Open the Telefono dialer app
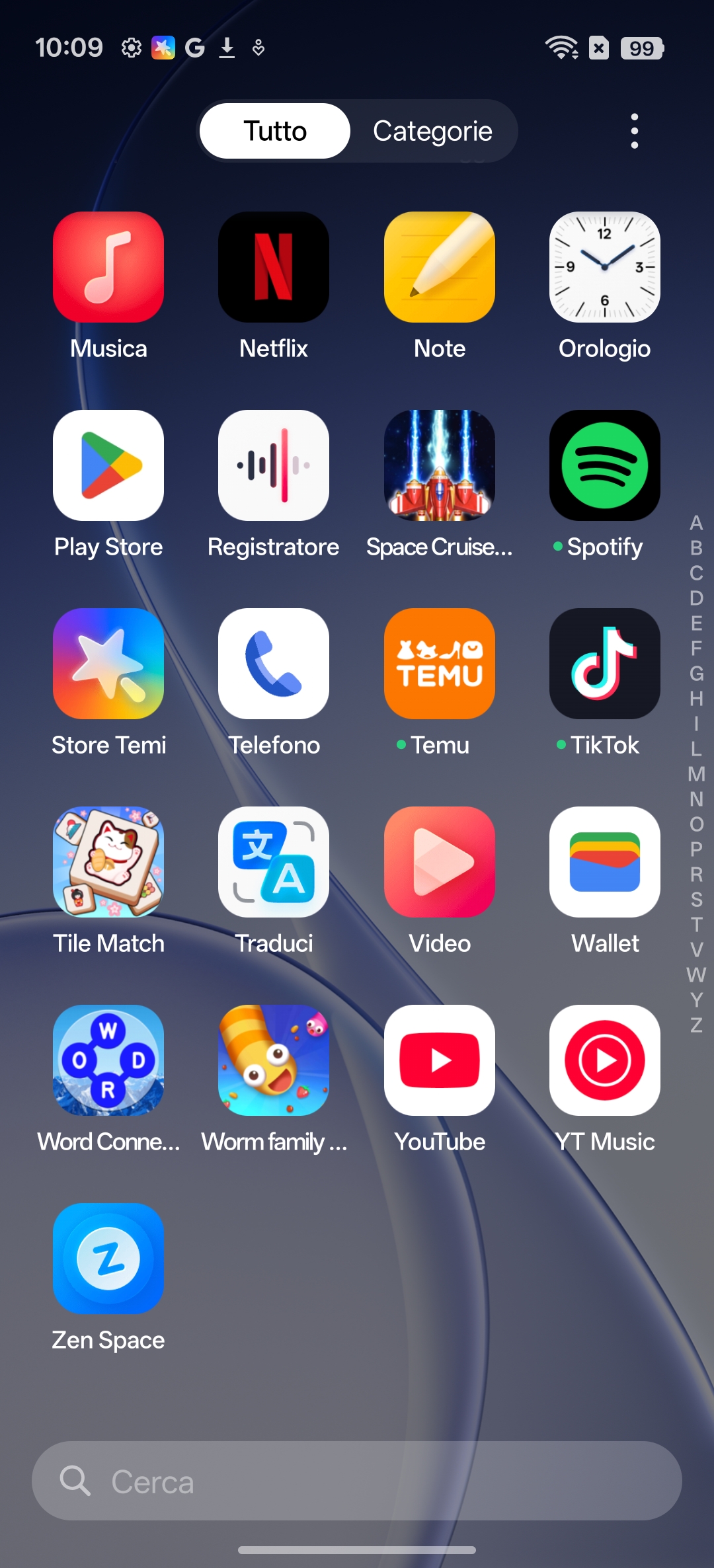This screenshot has height=1568, width=714. tap(274, 664)
